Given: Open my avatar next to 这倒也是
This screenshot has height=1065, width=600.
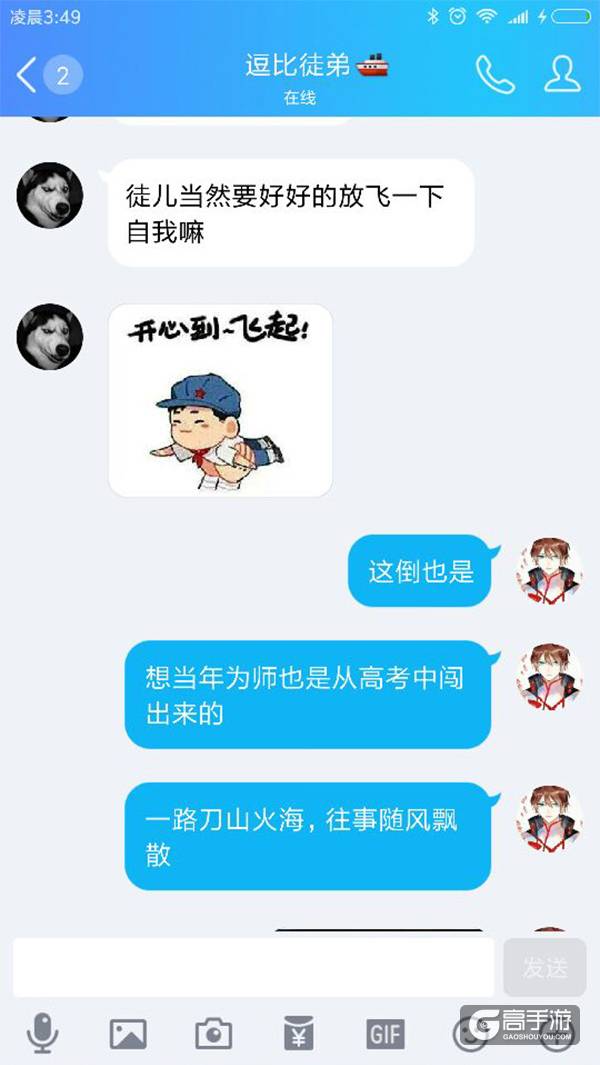Looking at the screenshot, I should click(x=548, y=570).
